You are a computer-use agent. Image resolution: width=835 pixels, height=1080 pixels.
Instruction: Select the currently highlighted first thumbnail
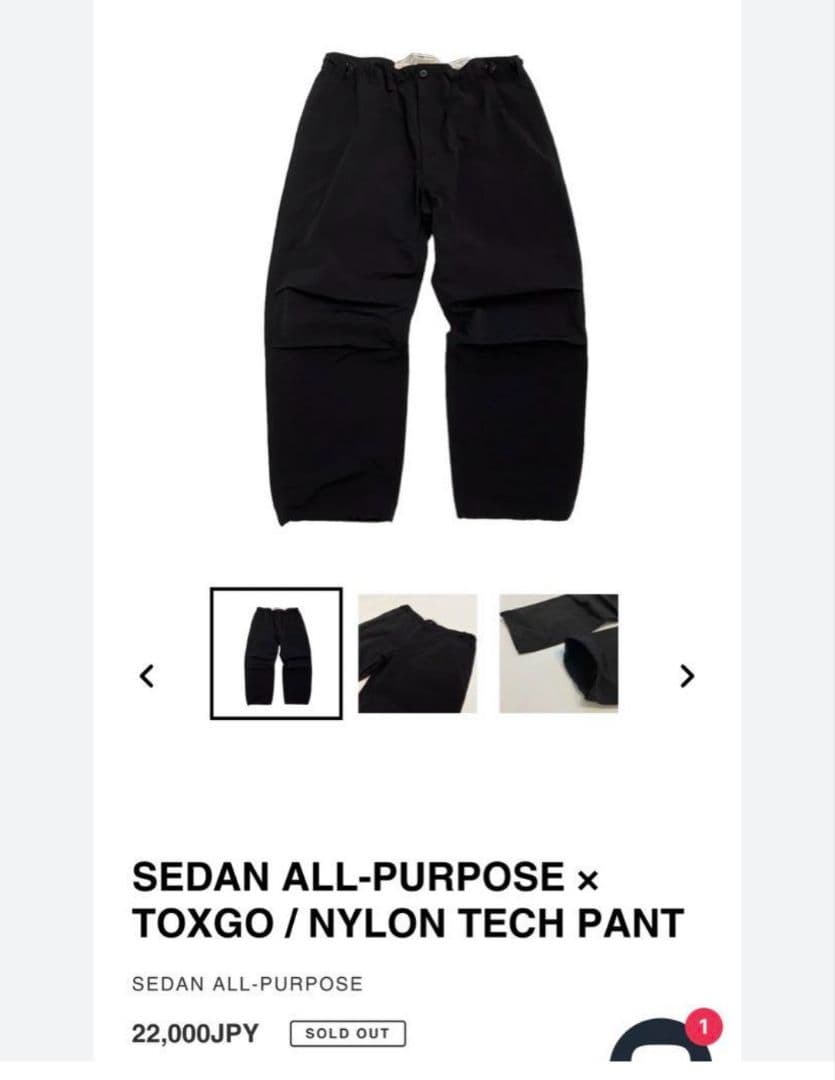click(x=276, y=652)
